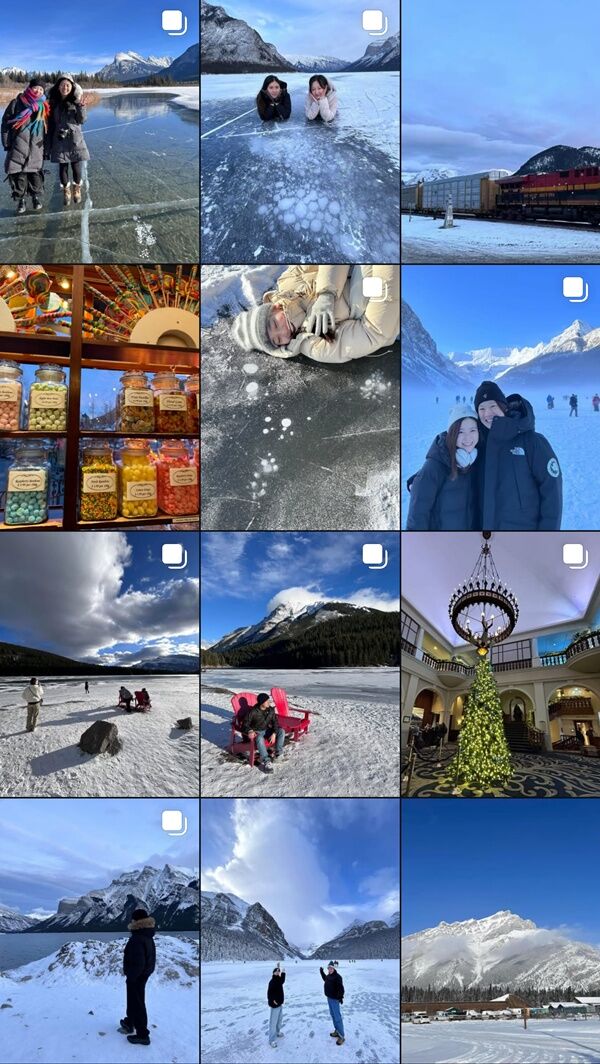Select the post of person in black facing mountains

(x=99, y=931)
